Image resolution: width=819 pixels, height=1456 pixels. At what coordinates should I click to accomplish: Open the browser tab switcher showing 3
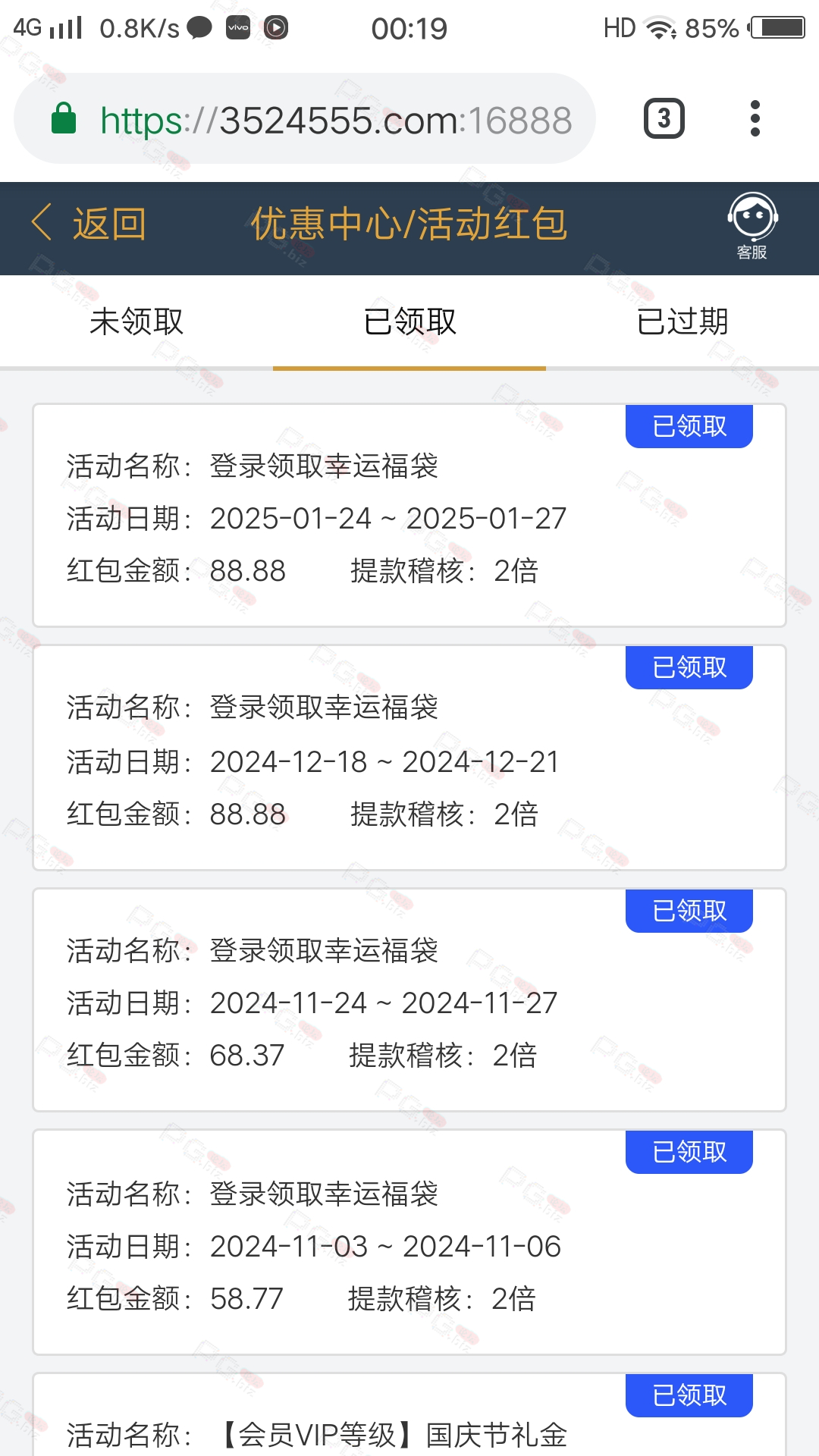[x=664, y=118]
